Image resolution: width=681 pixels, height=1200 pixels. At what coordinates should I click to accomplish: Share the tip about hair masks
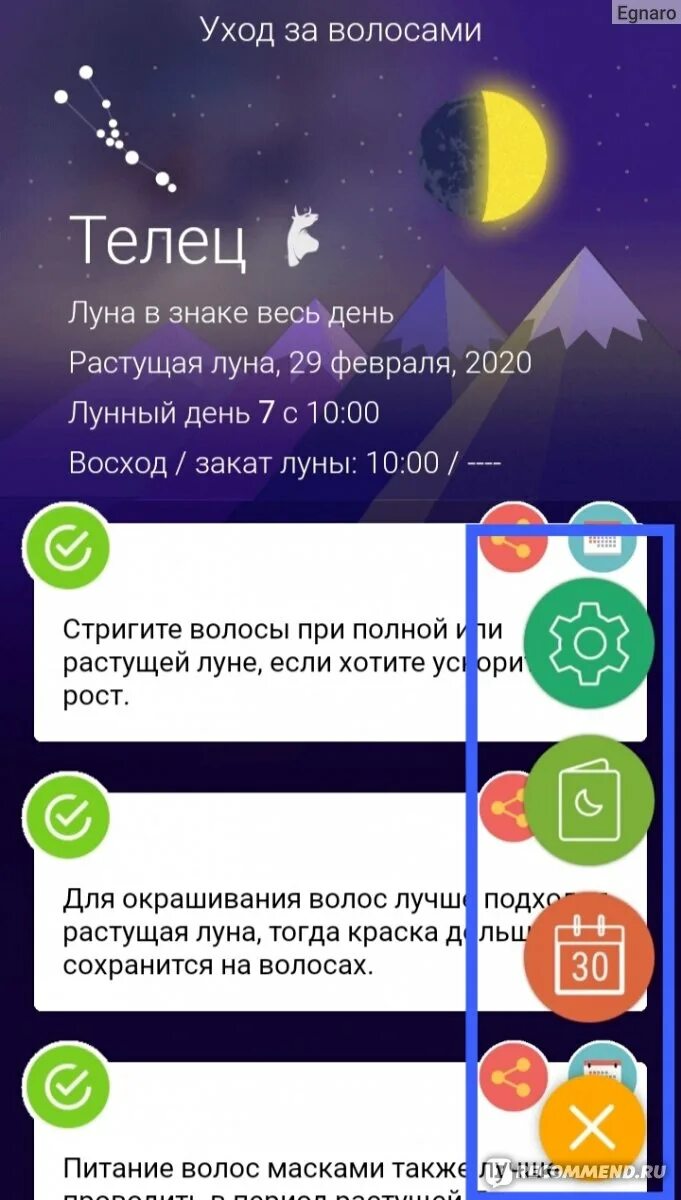pyautogui.click(x=514, y=1077)
